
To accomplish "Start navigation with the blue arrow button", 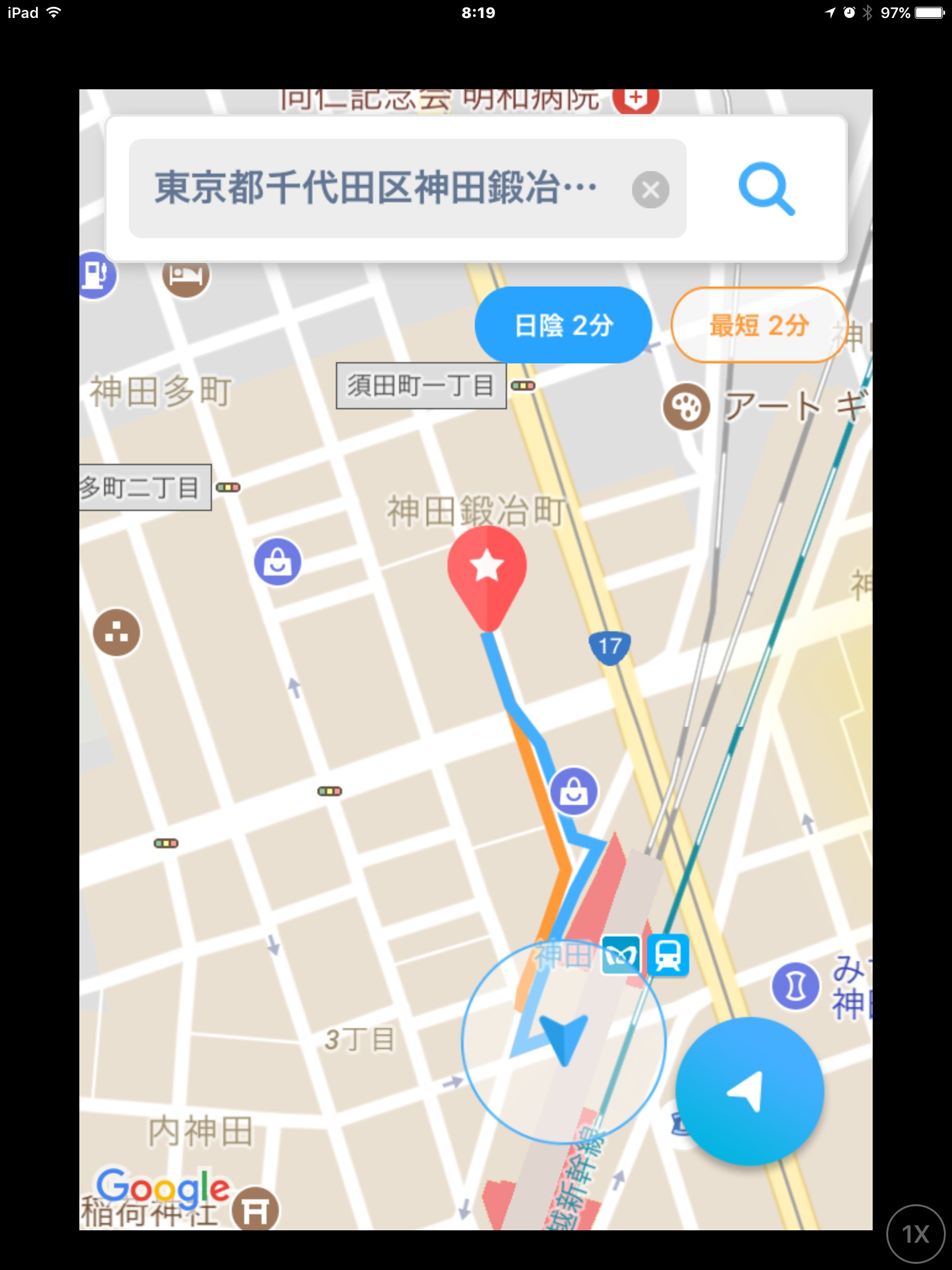I will [x=749, y=1091].
